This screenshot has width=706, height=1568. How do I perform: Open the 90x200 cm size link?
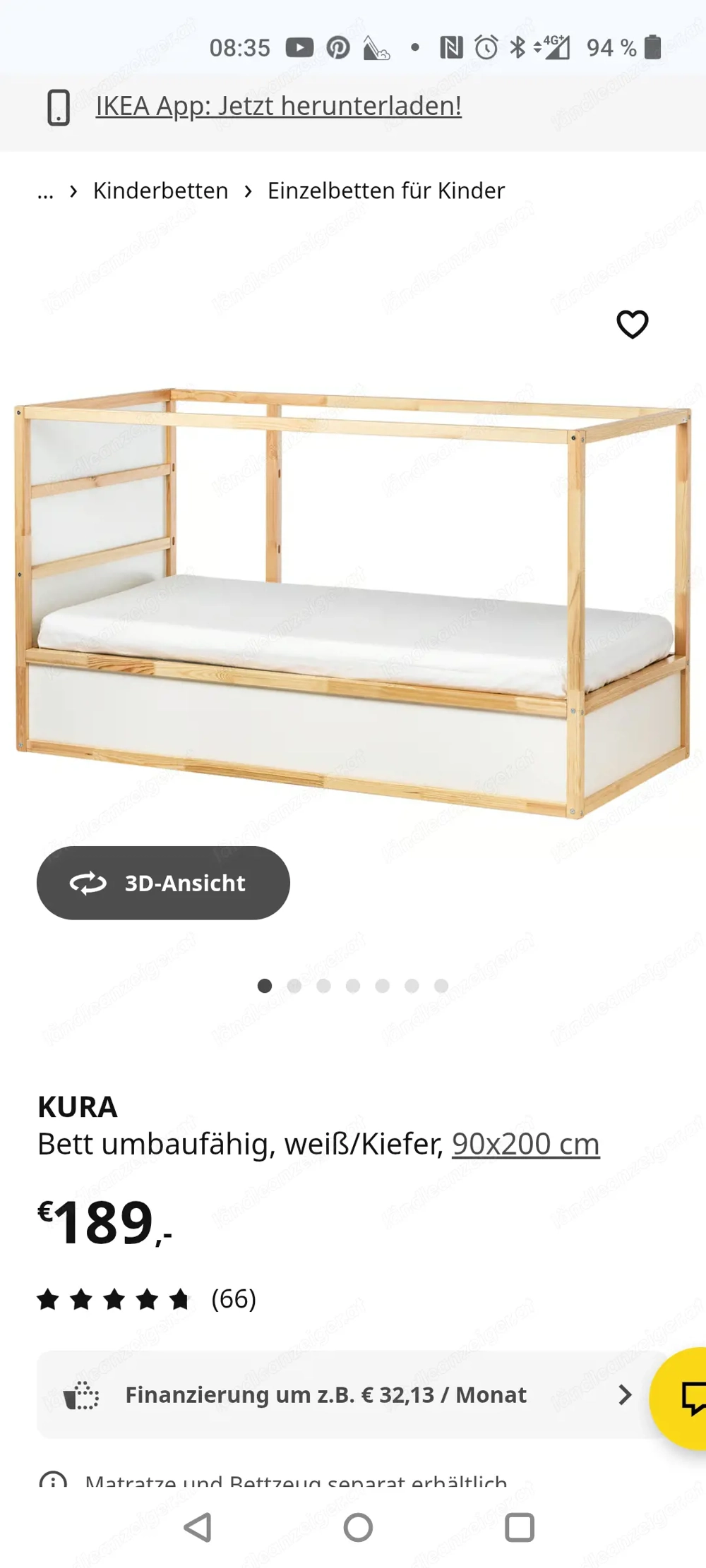pyautogui.click(x=525, y=1144)
